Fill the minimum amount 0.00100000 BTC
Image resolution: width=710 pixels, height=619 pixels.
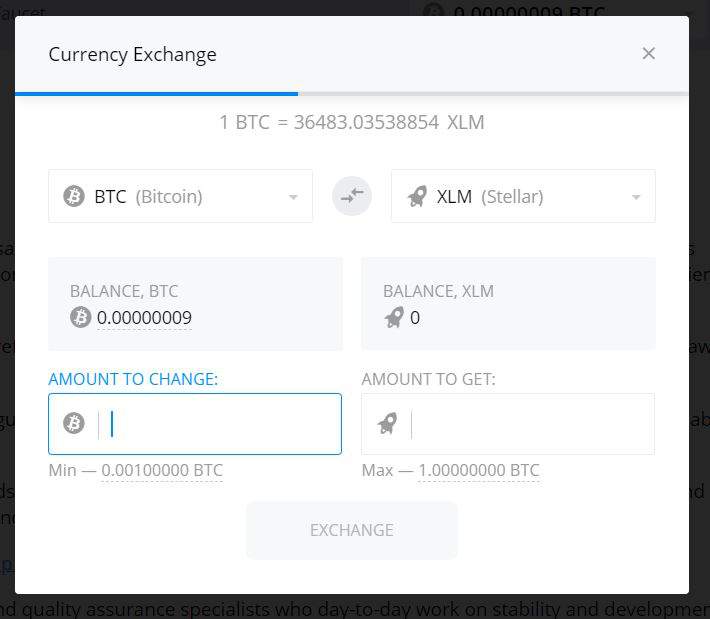point(162,470)
